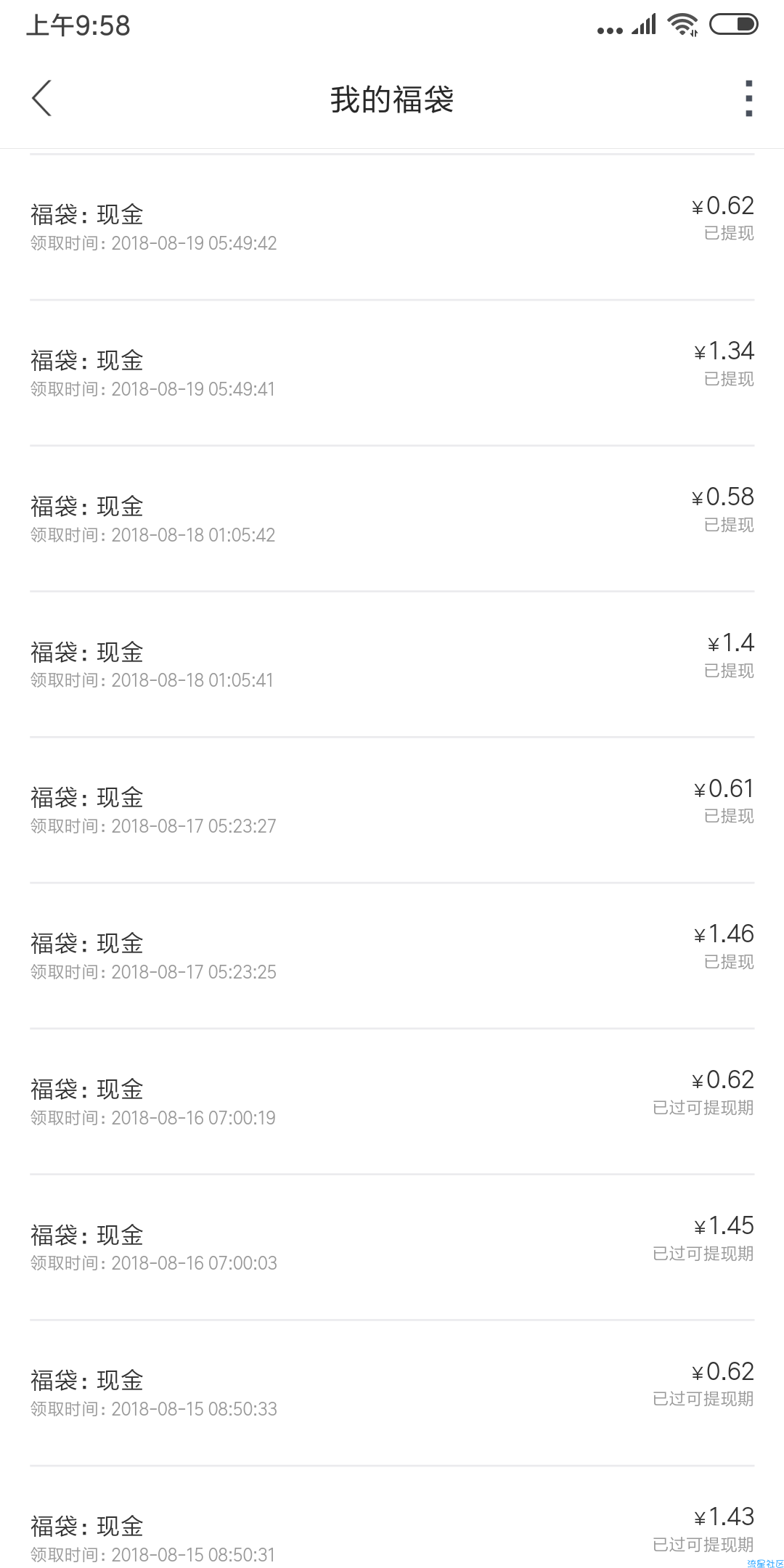The image size is (784, 1568).
Task: Open the lucky bag received at 2018-08-19 05:49:42
Action: pos(392,227)
